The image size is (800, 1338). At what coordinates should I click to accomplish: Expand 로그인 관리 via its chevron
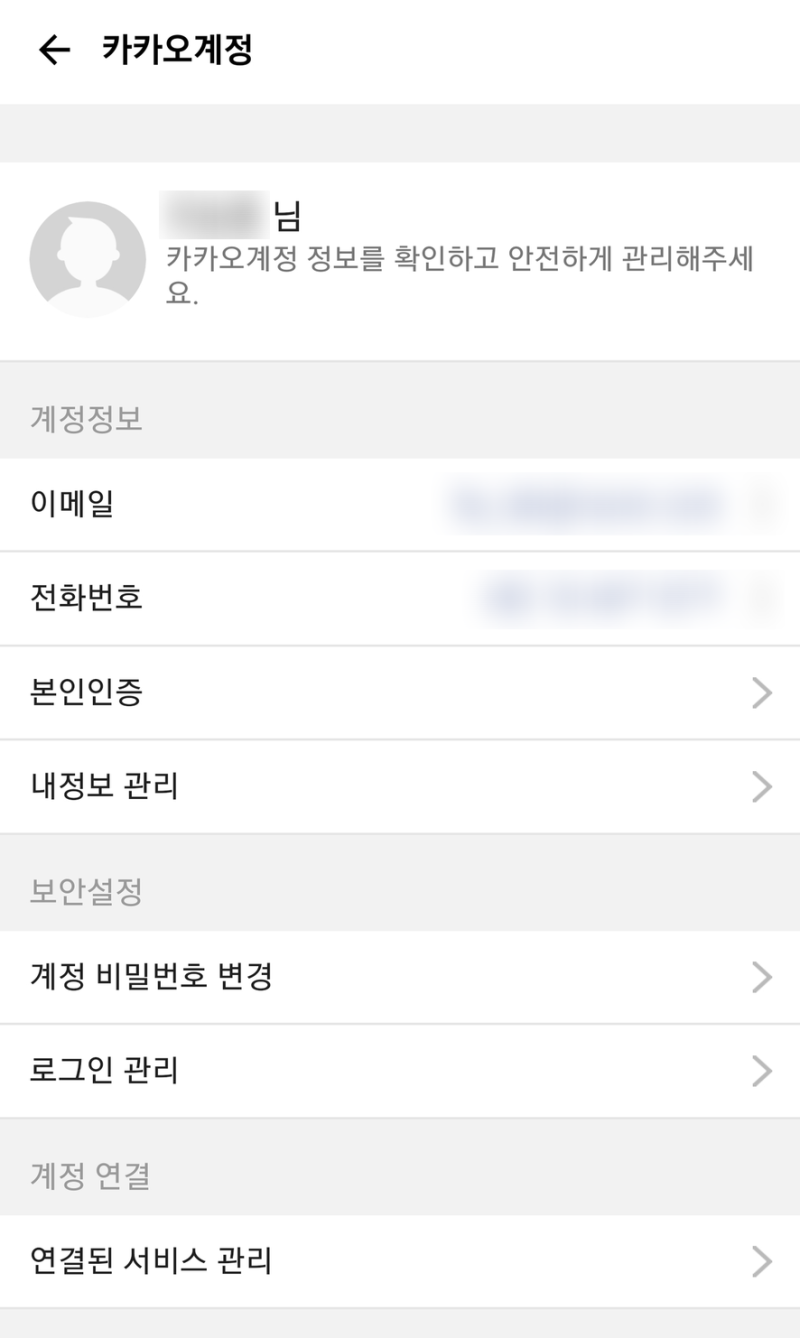[764, 1071]
